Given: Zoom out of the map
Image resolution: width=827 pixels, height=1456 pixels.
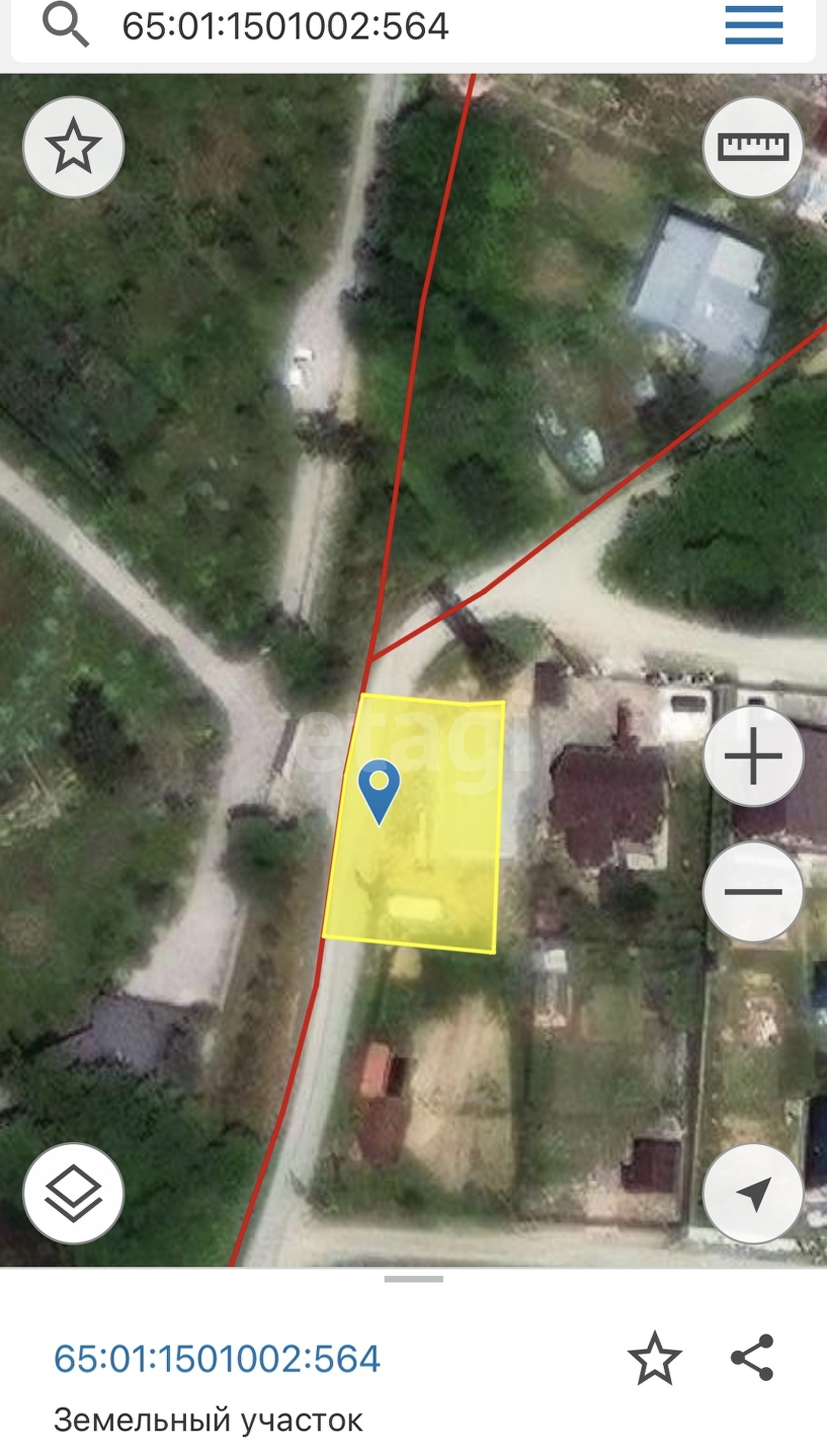Looking at the screenshot, I should [753, 892].
